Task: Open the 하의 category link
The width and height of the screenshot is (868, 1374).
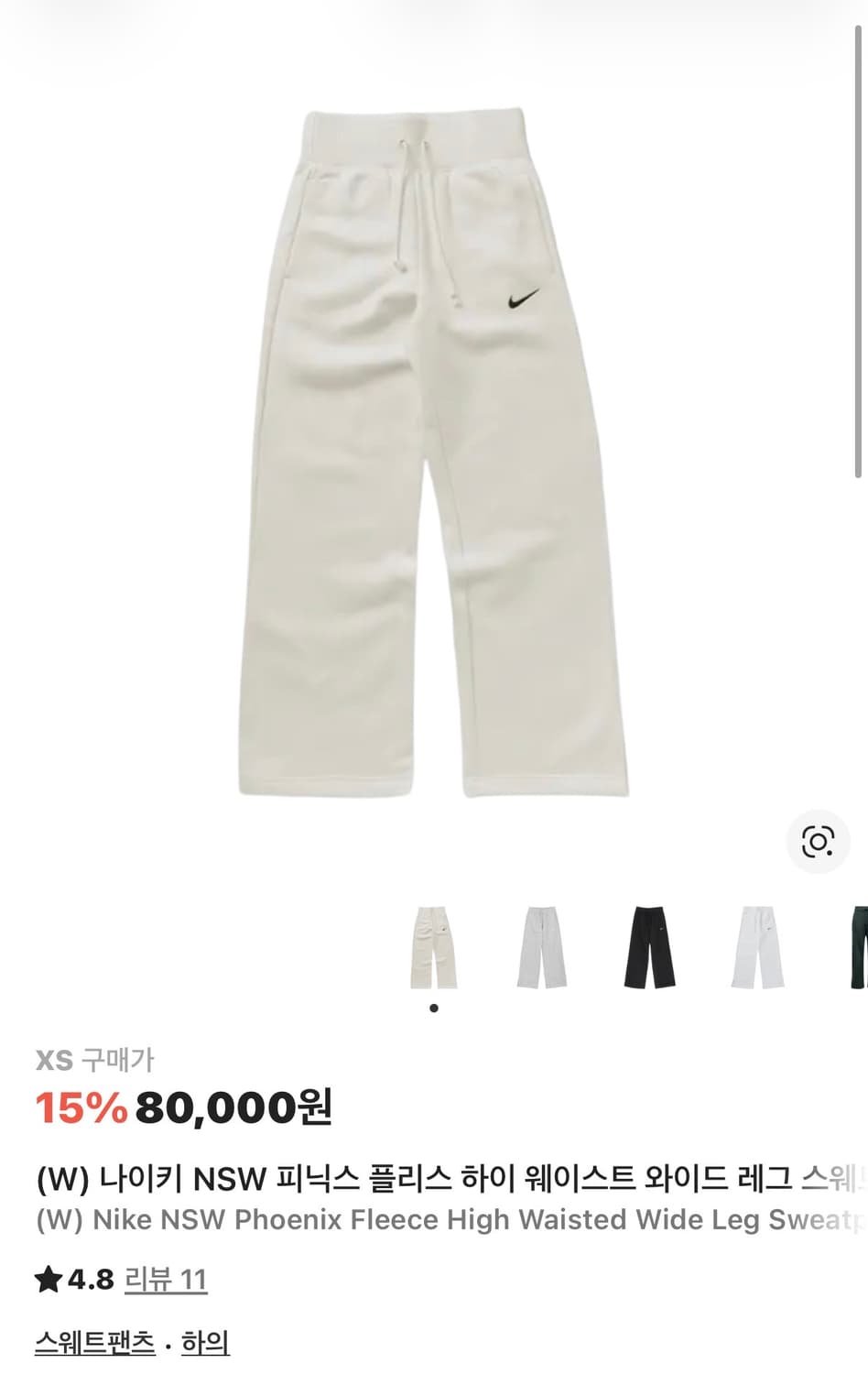Action: [205, 1343]
